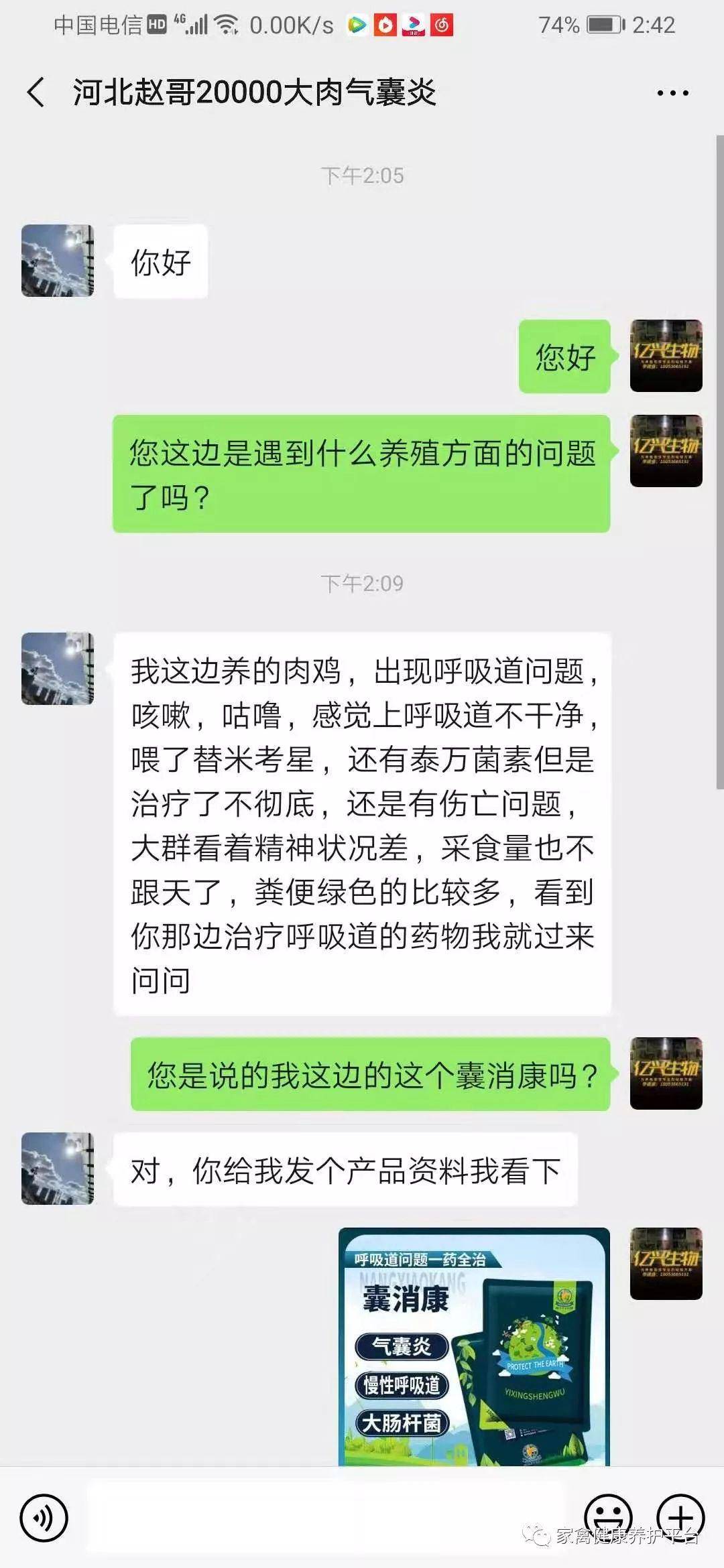Switch to voice message input

click(x=44, y=1518)
